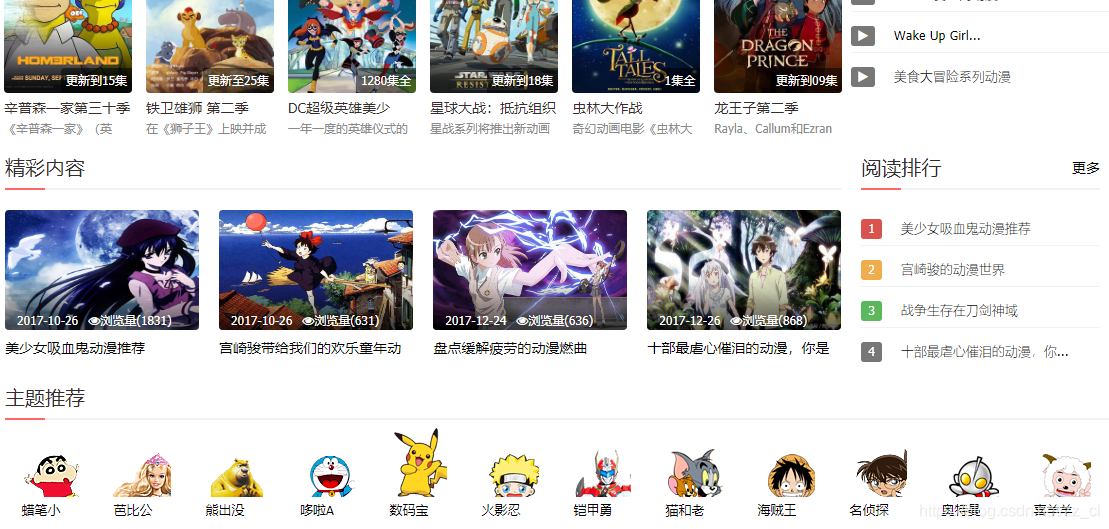1109x529 pixels.
Task: Select 星球大战：抵抗组织 card
Action: click(x=494, y=46)
